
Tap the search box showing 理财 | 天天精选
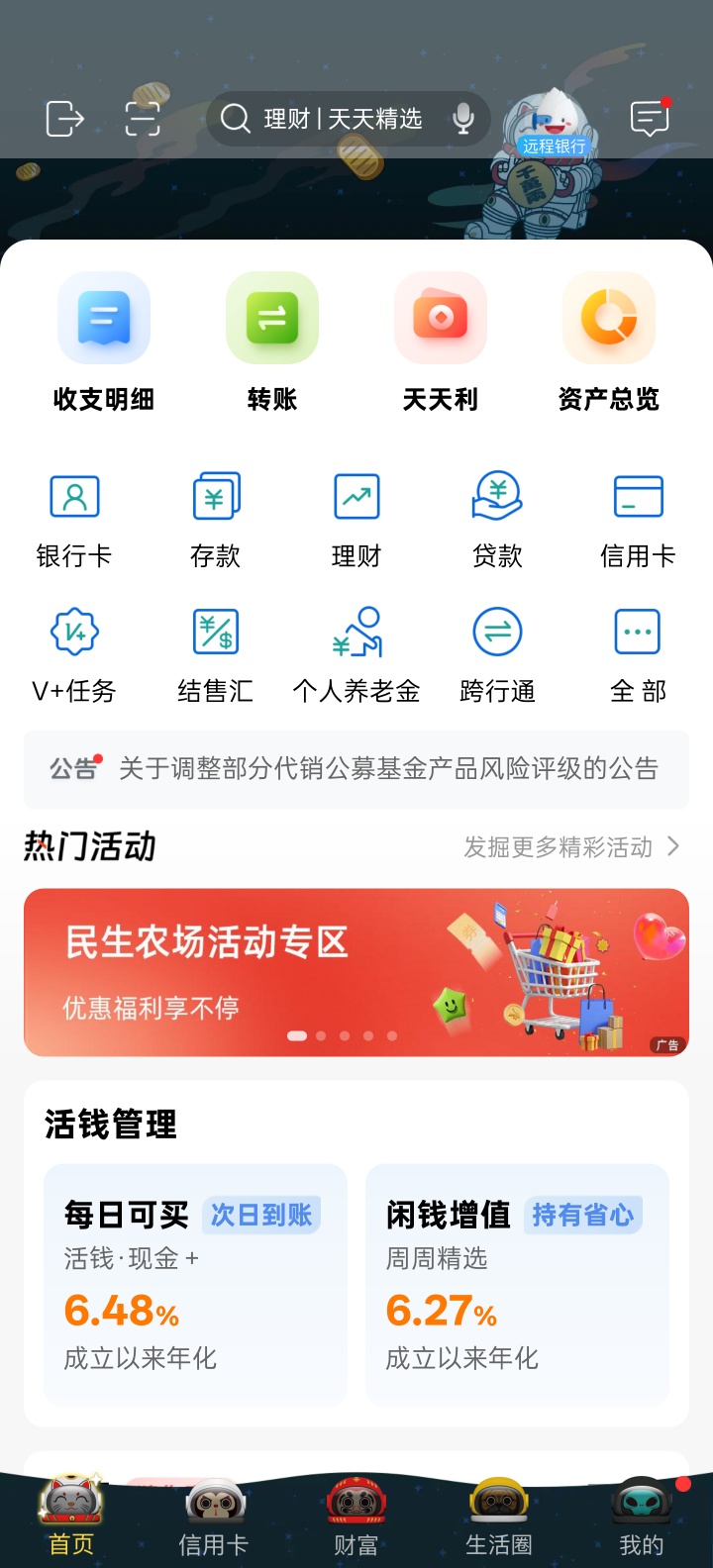[337, 119]
